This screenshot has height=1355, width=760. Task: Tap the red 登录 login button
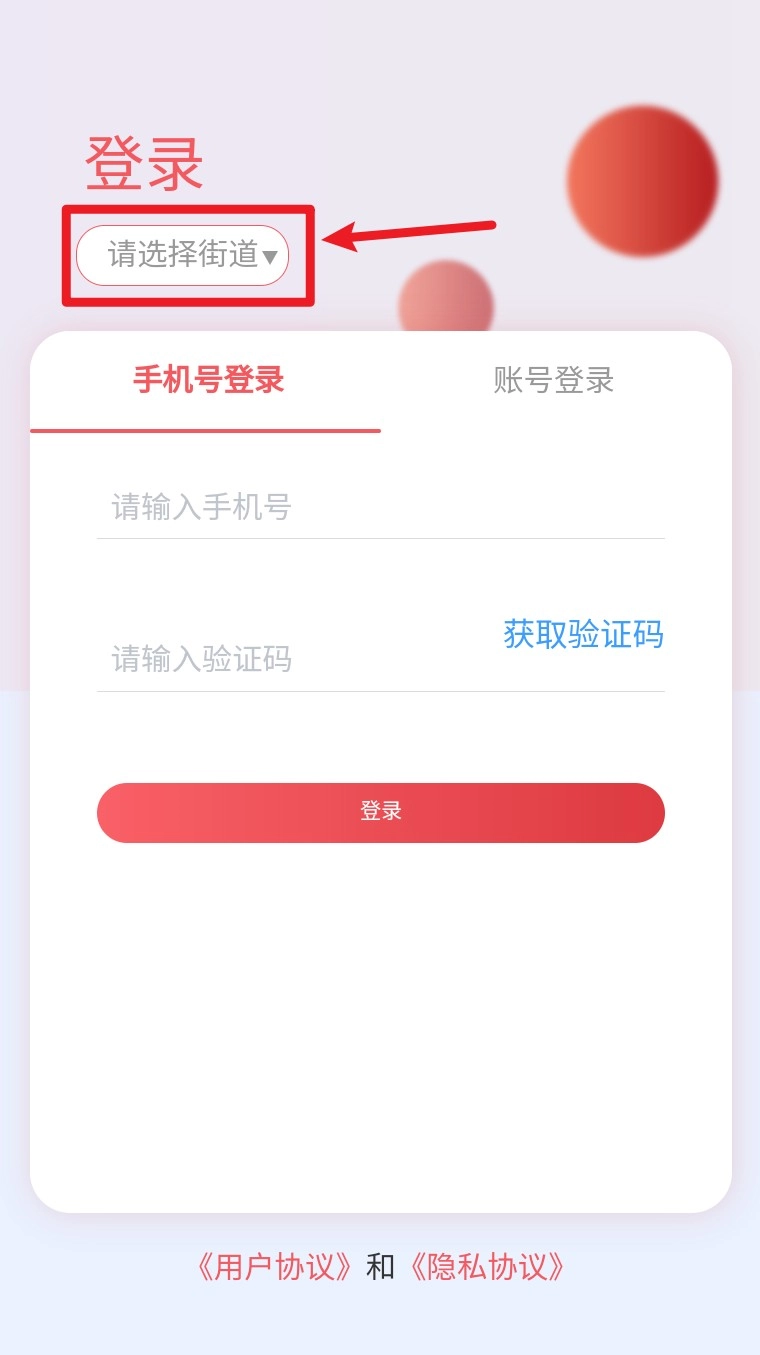pos(380,812)
